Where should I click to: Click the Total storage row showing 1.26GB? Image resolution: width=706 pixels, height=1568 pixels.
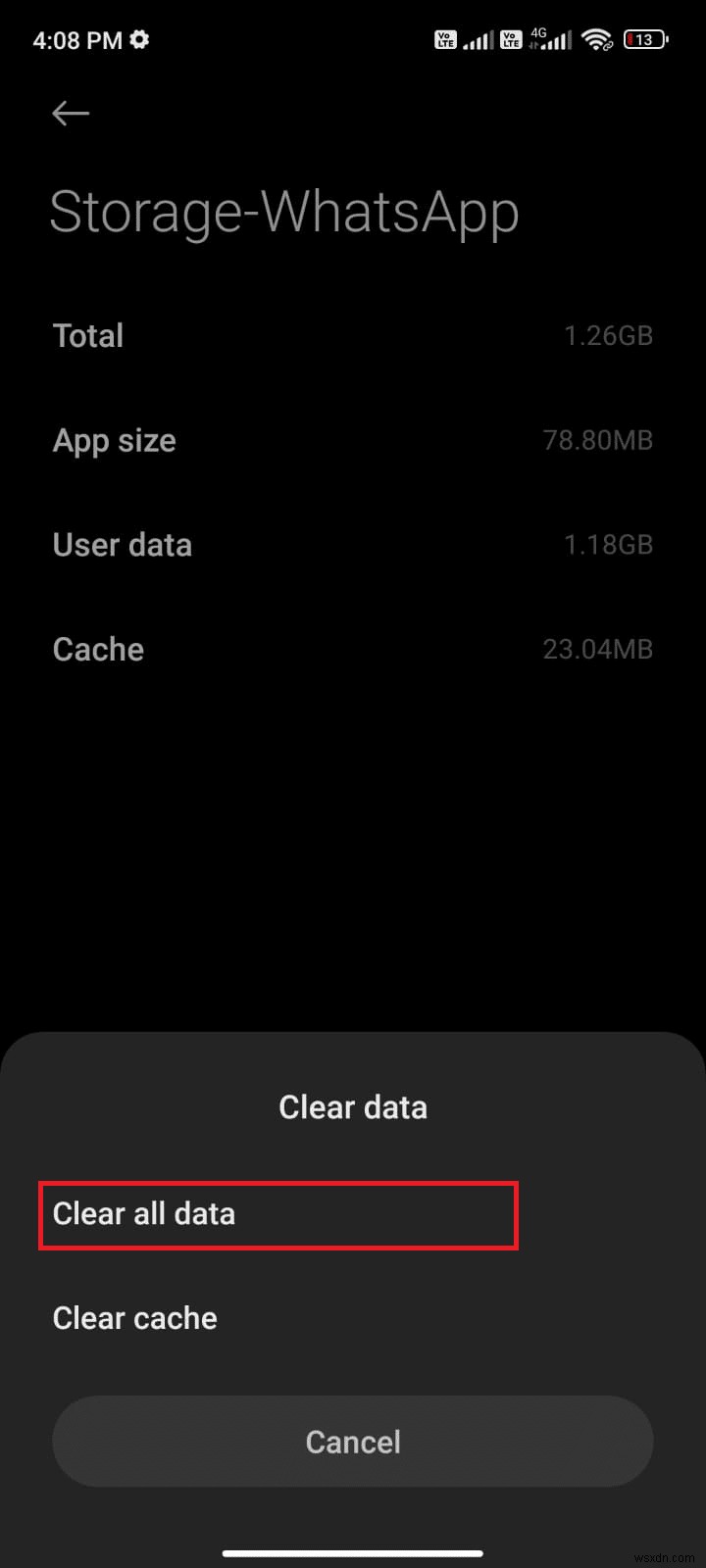click(353, 335)
